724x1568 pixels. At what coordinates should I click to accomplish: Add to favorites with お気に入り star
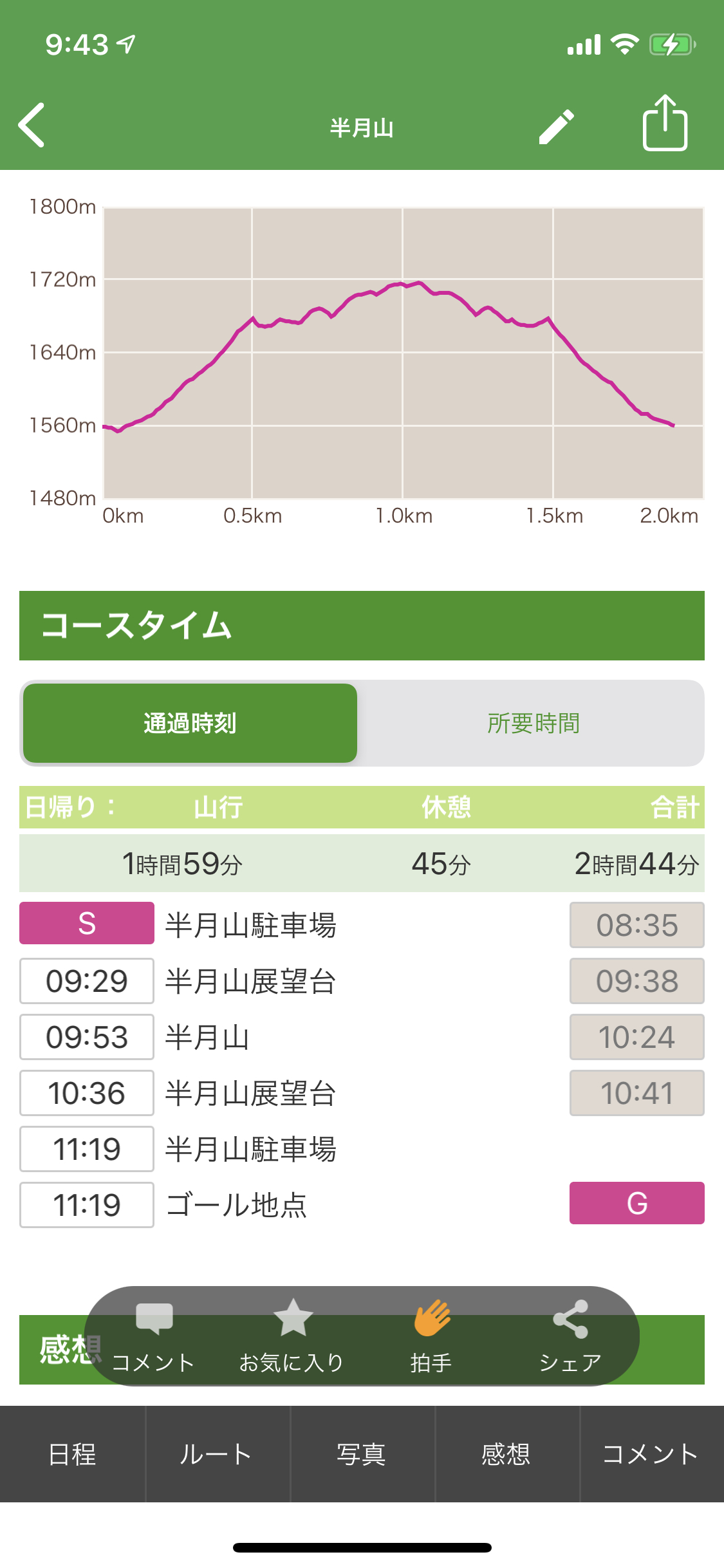pos(292,1336)
